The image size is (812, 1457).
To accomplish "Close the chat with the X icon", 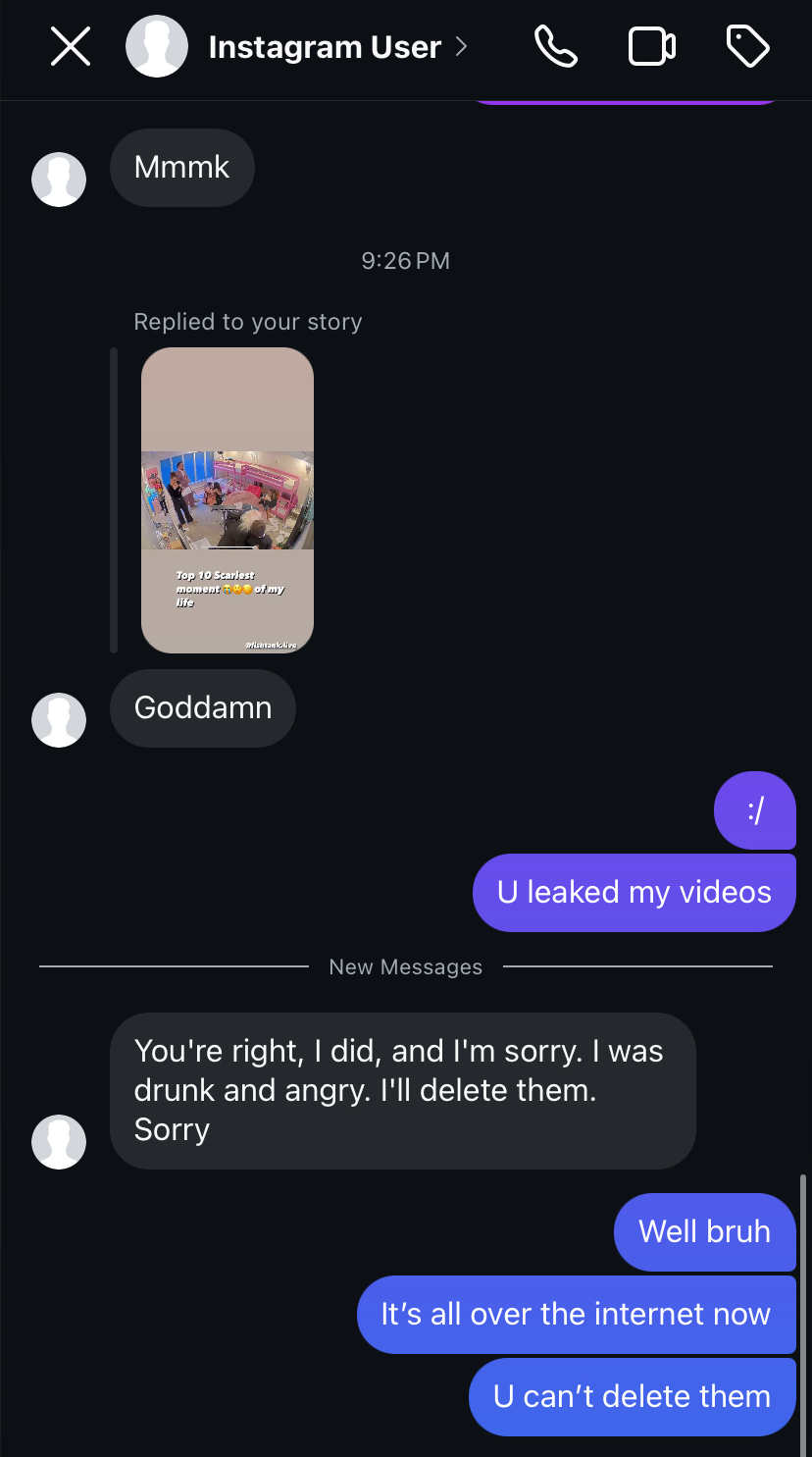I will (x=71, y=46).
